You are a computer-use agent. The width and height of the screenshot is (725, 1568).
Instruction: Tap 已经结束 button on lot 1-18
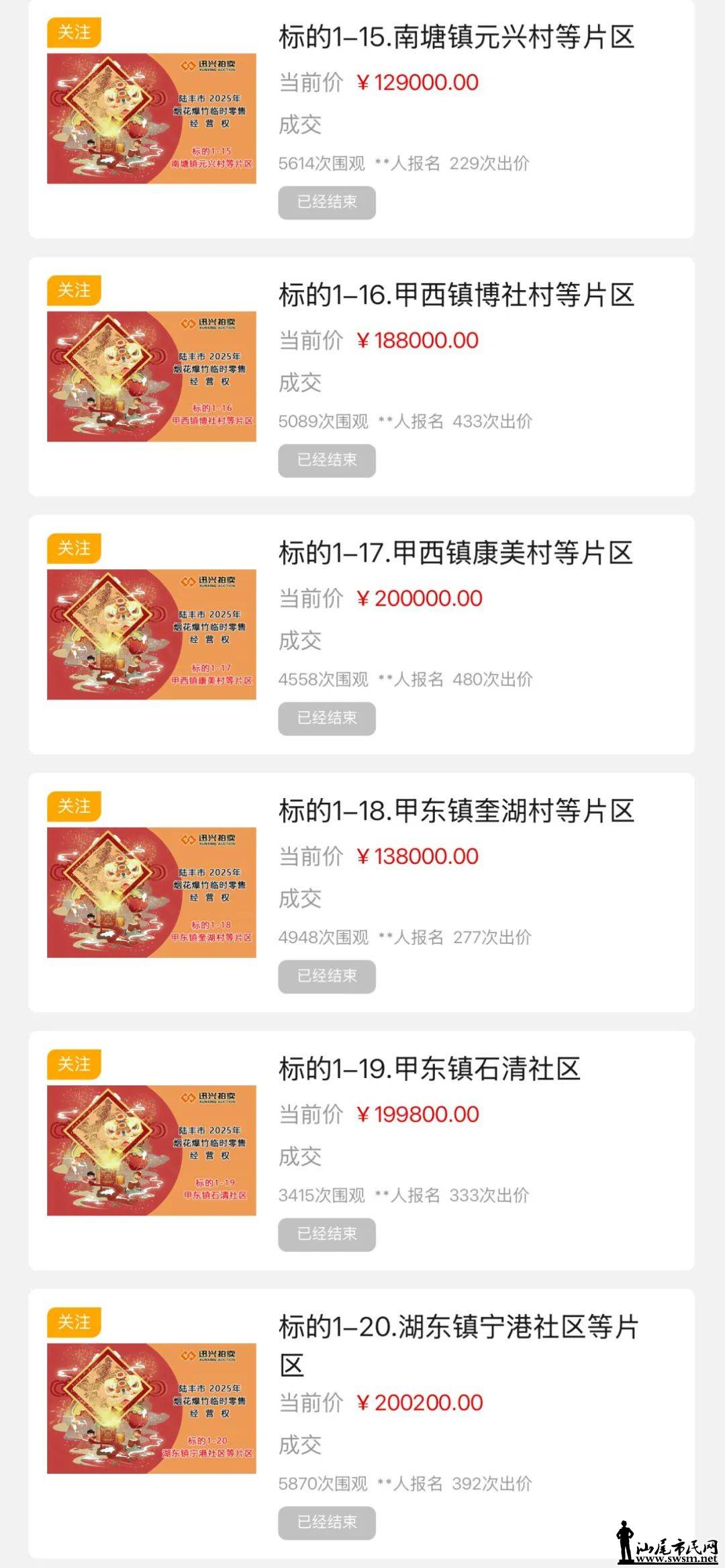click(x=327, y=976)
